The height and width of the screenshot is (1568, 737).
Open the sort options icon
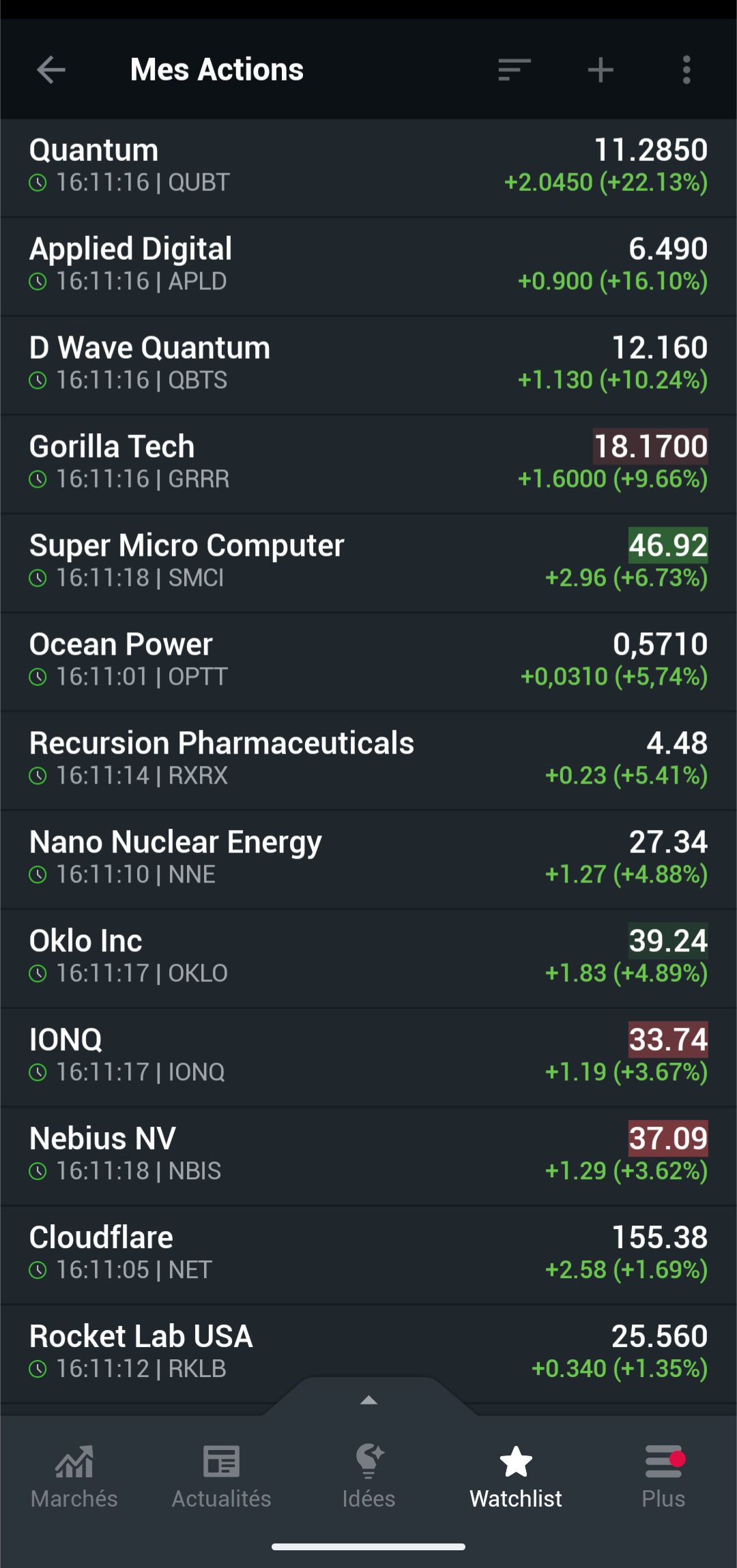coord(515,70)
